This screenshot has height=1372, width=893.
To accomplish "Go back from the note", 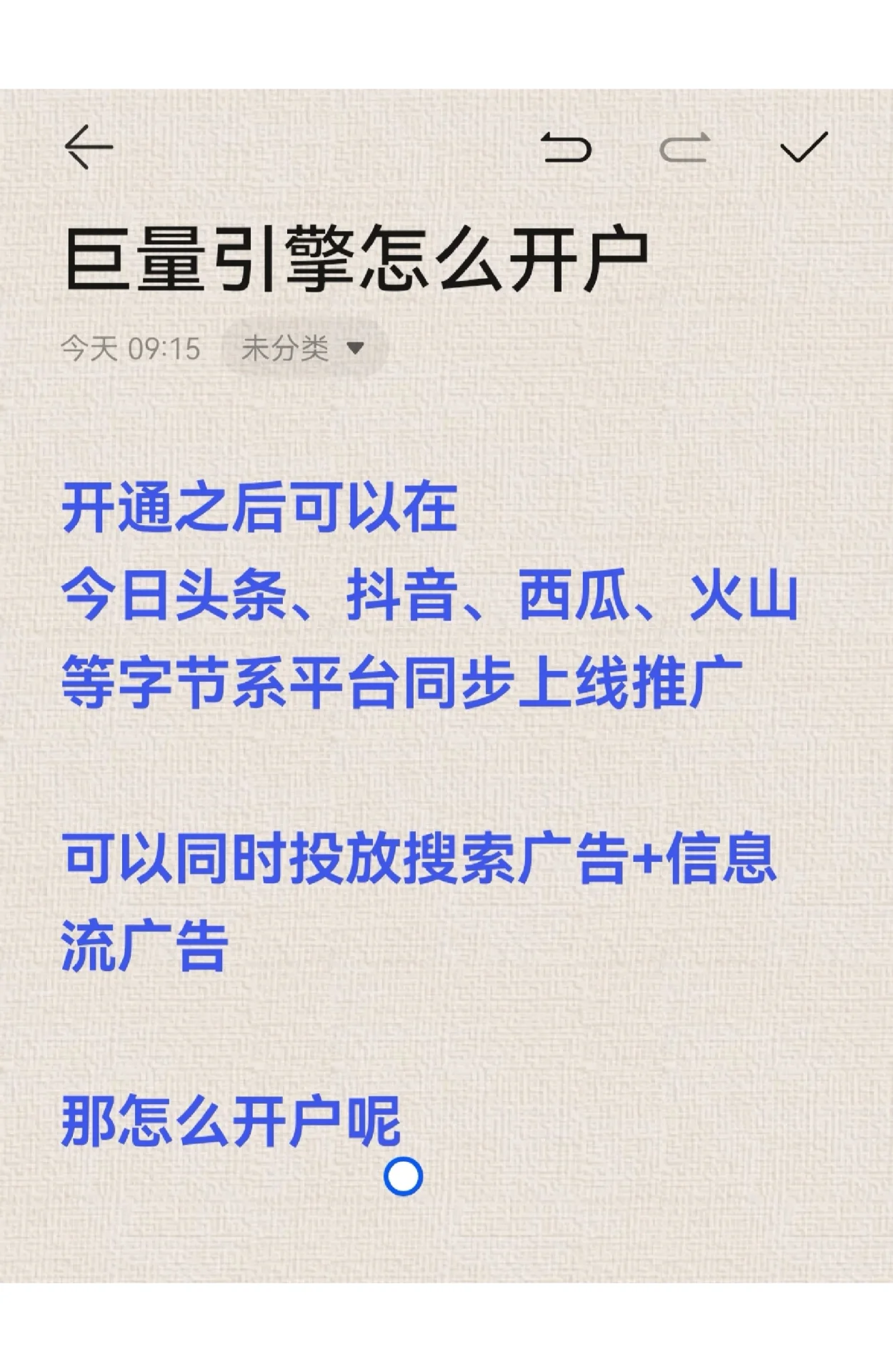I will point(89,147).
